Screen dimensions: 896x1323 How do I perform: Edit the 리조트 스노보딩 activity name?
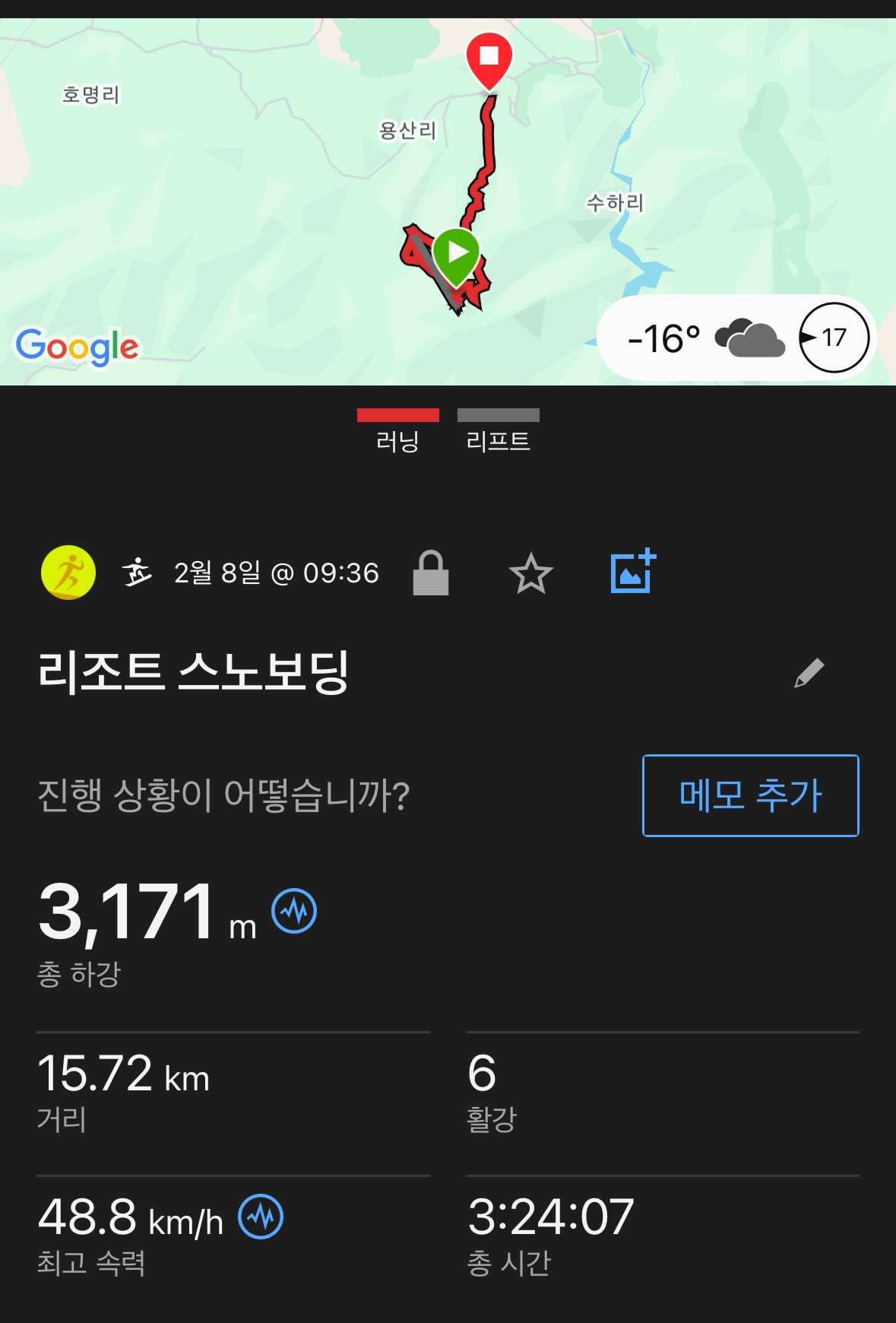809,673
